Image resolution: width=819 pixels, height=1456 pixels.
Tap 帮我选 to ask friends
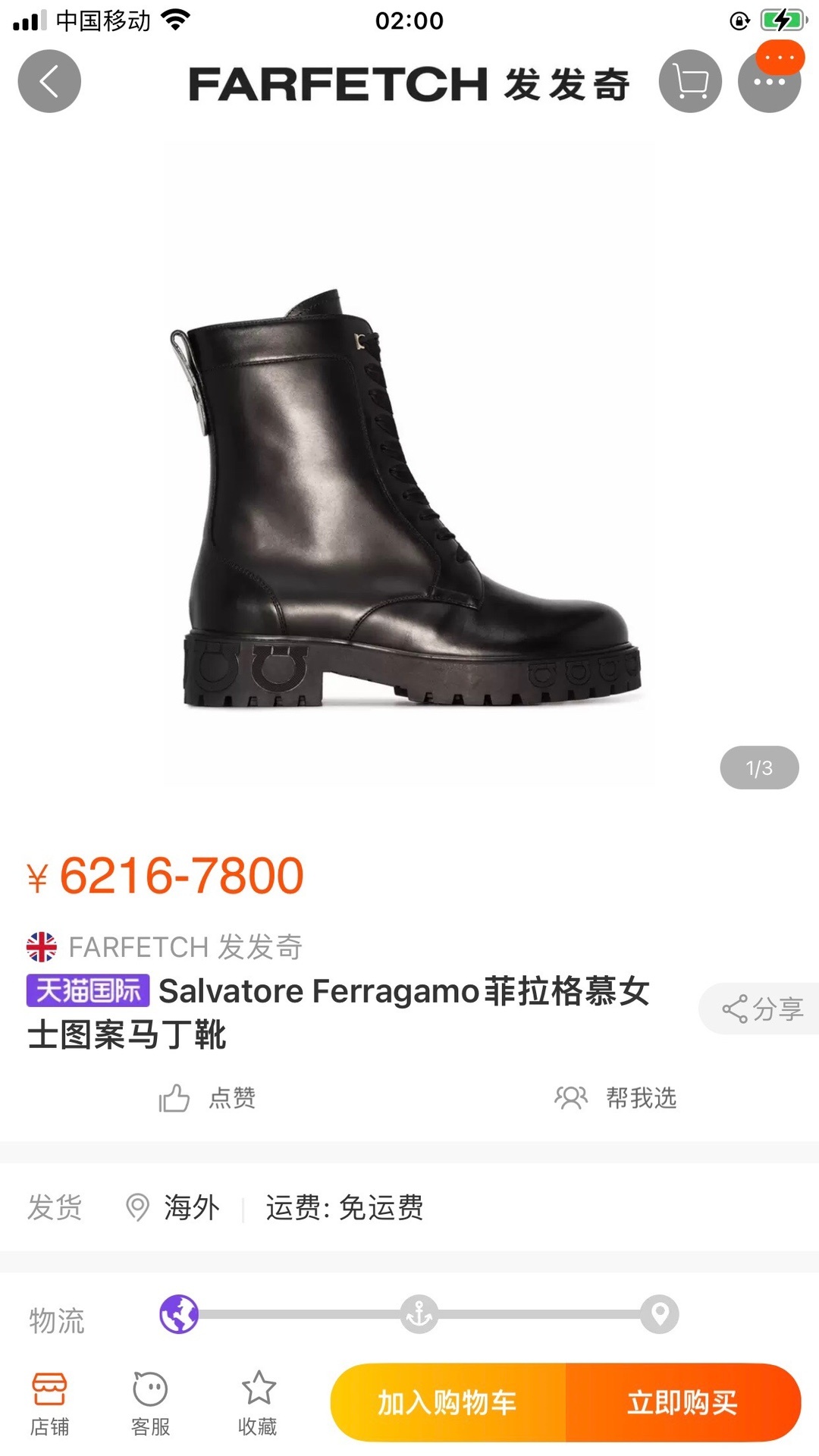tap(615, 1097)
